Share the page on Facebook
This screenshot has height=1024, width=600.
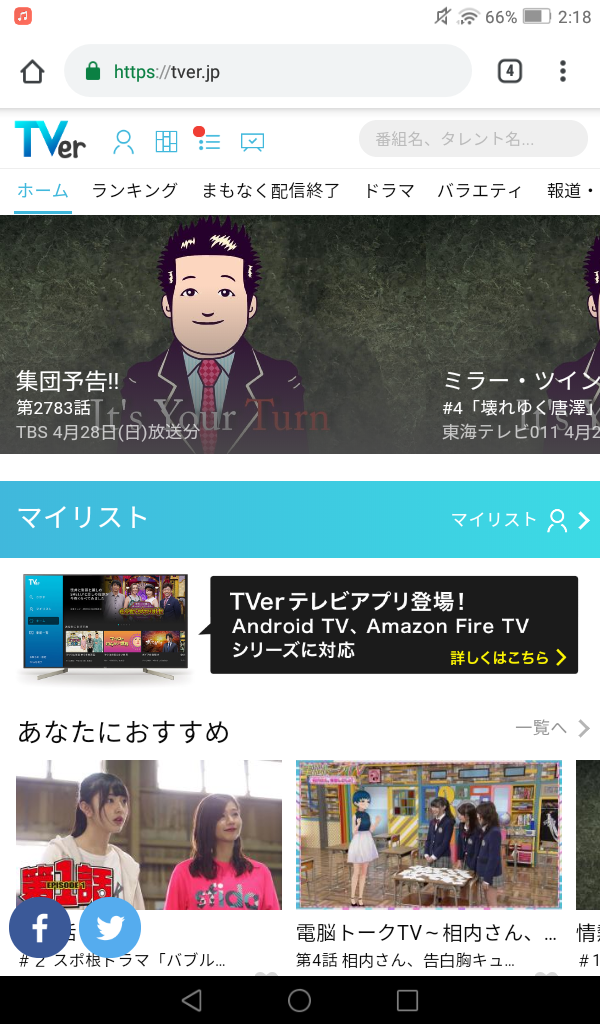[40, 928]
